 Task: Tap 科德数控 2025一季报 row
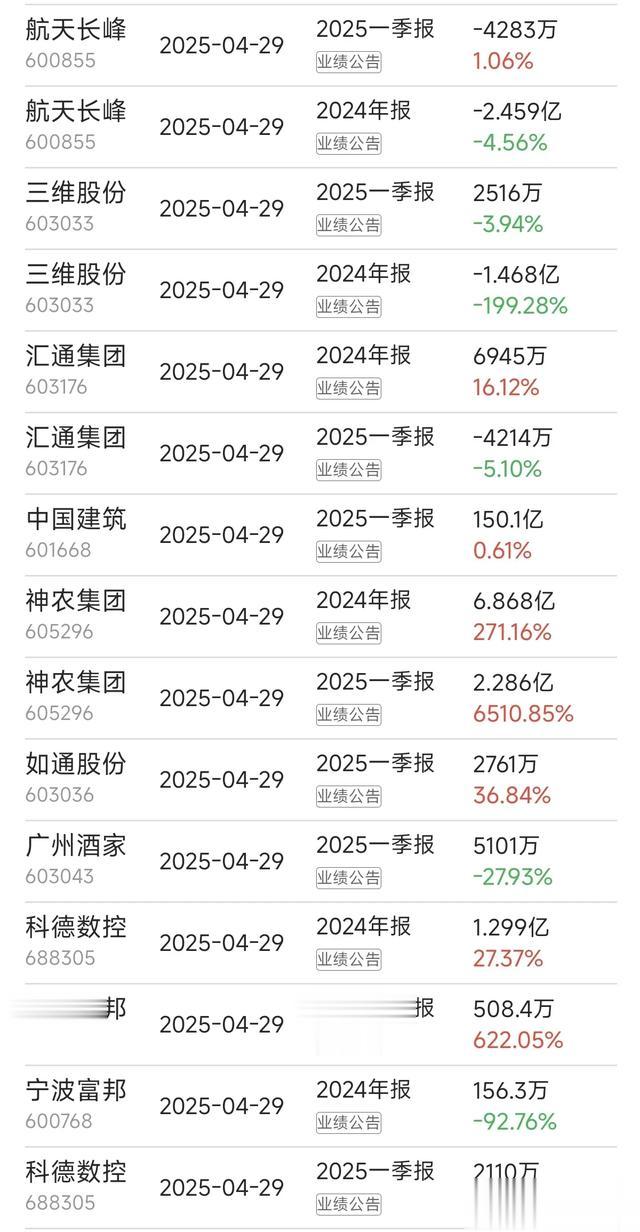pos(320,1188)
